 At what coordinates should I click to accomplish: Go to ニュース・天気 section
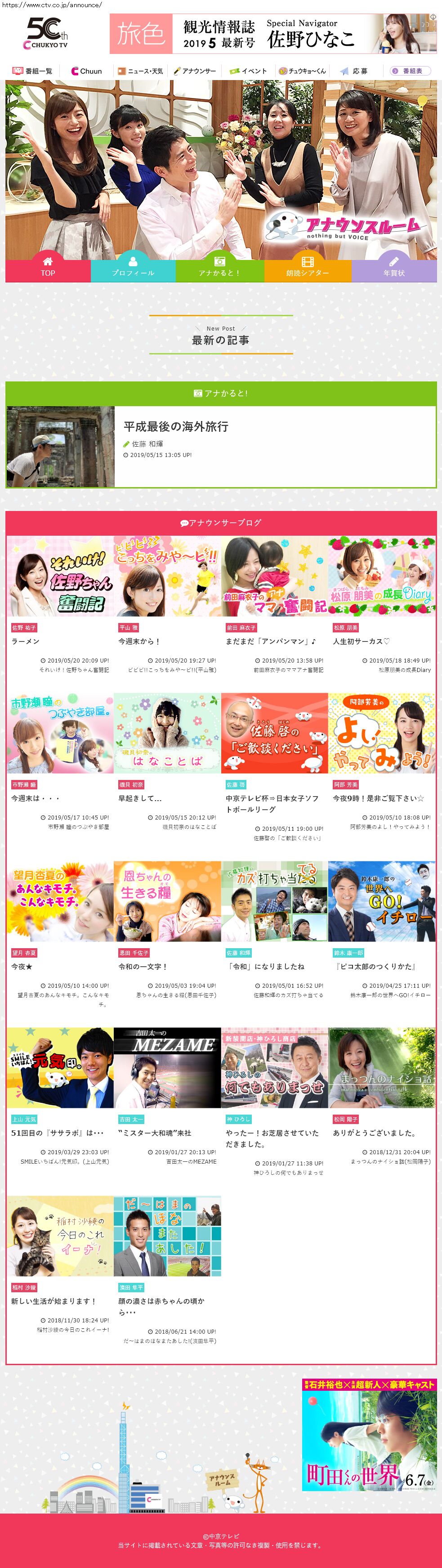[x=140, y=71]
